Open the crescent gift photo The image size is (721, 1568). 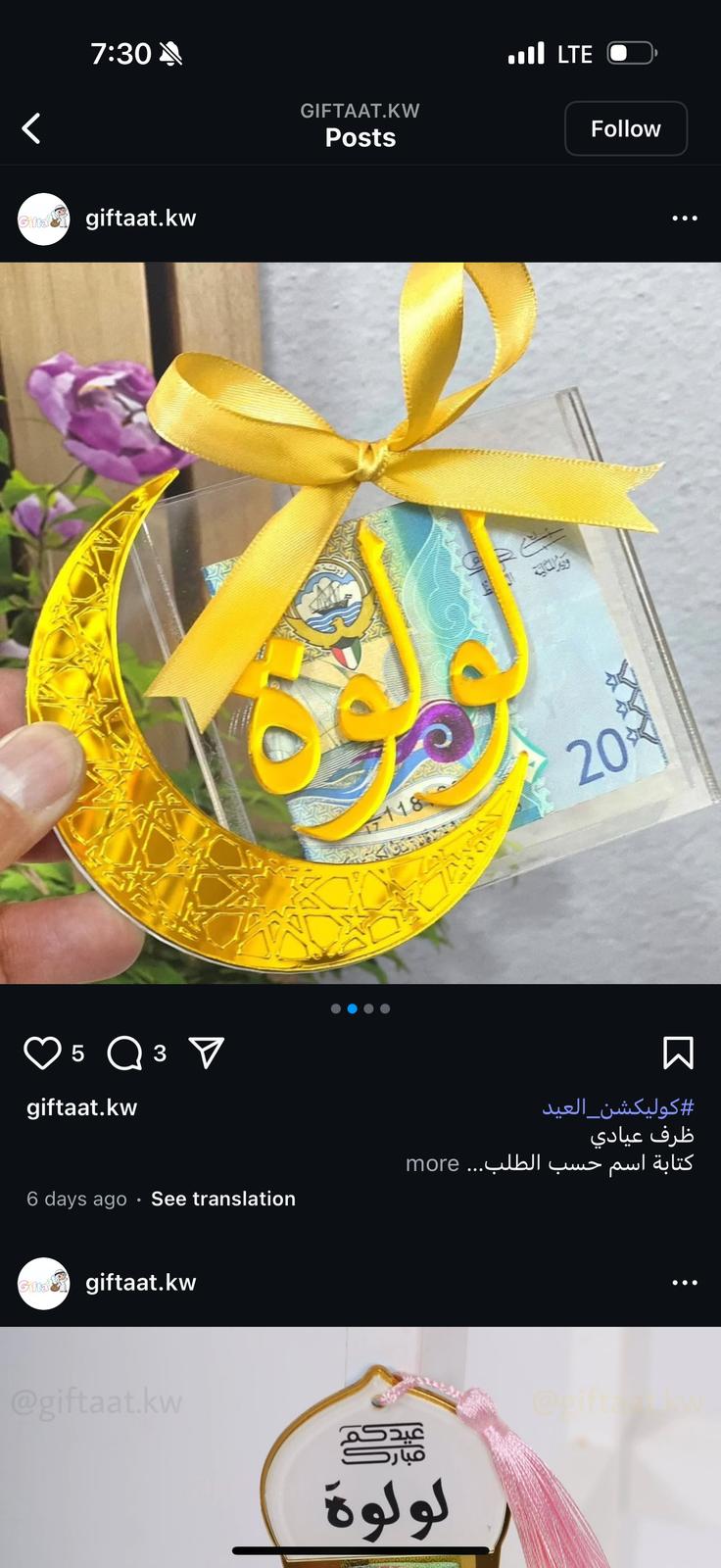point(360,622)
